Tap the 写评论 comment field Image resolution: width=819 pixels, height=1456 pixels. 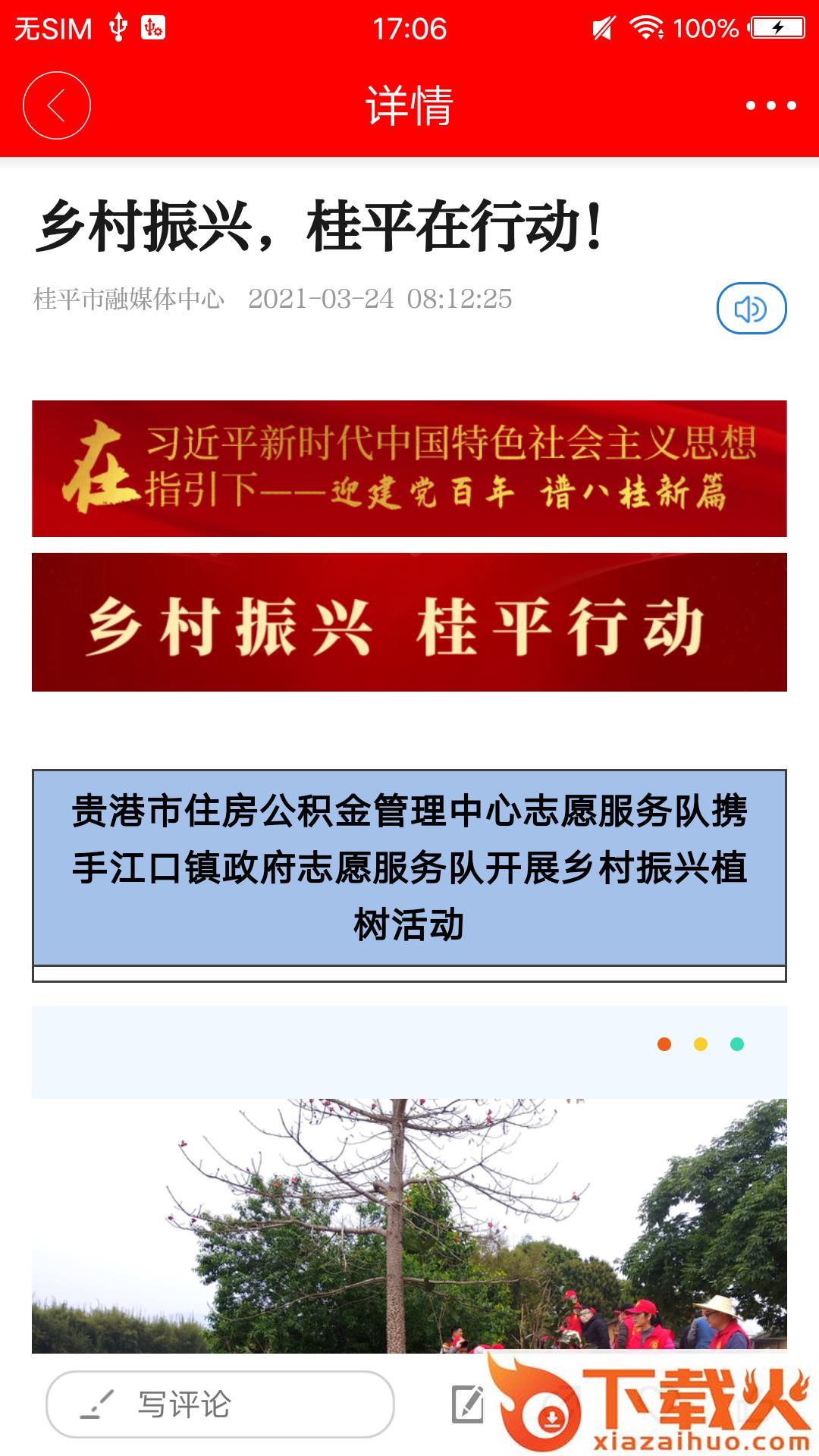click(x=220, y=1404)
